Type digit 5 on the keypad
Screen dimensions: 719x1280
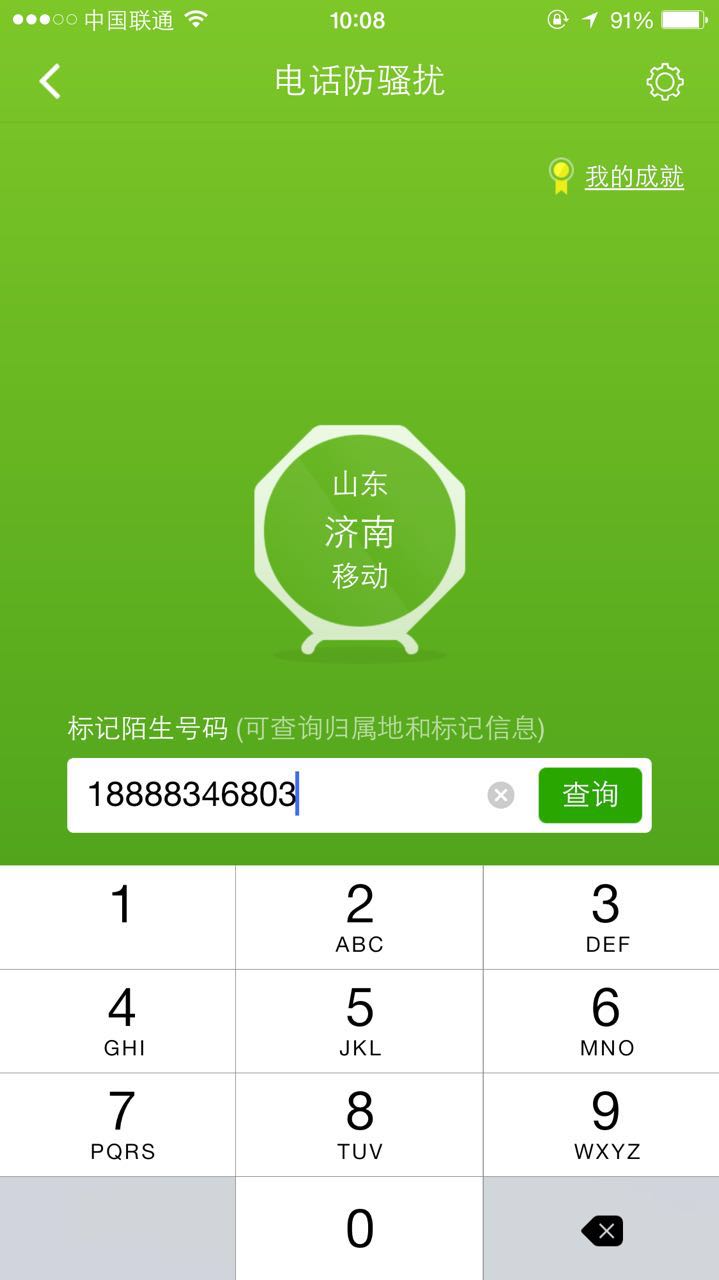tap(360, 1021)
